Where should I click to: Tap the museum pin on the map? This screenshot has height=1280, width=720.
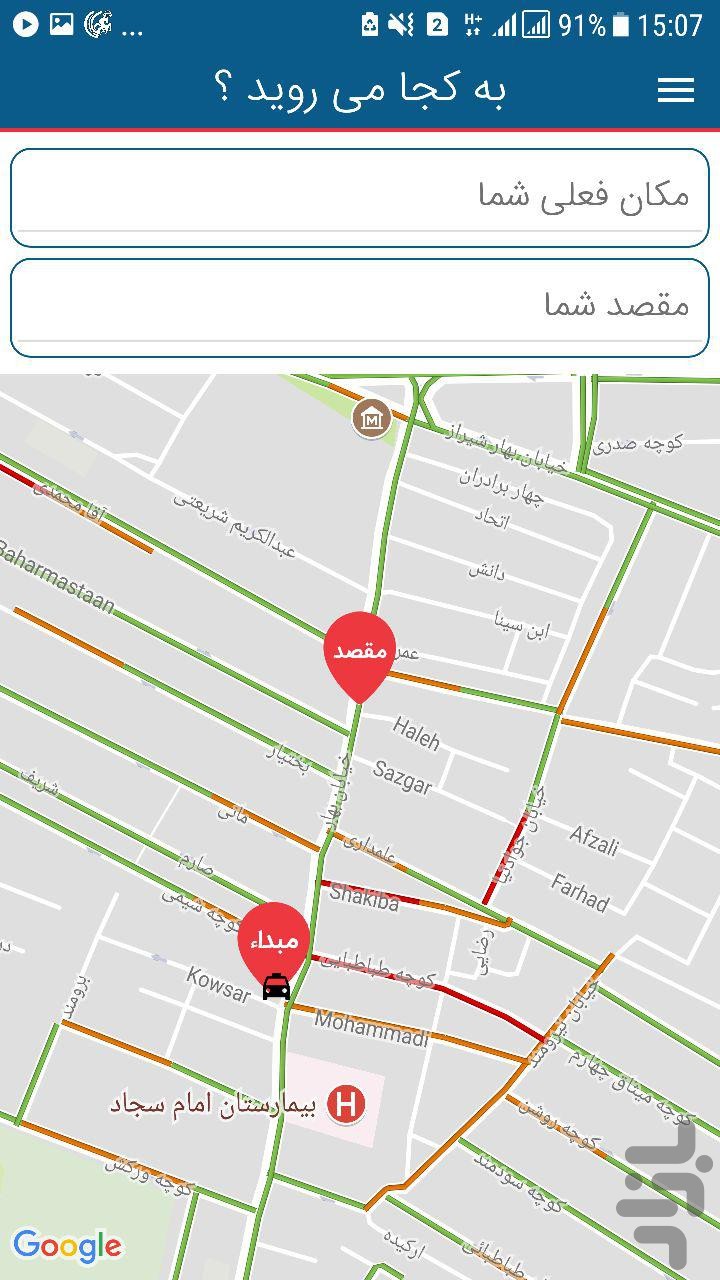pos(372,419)
